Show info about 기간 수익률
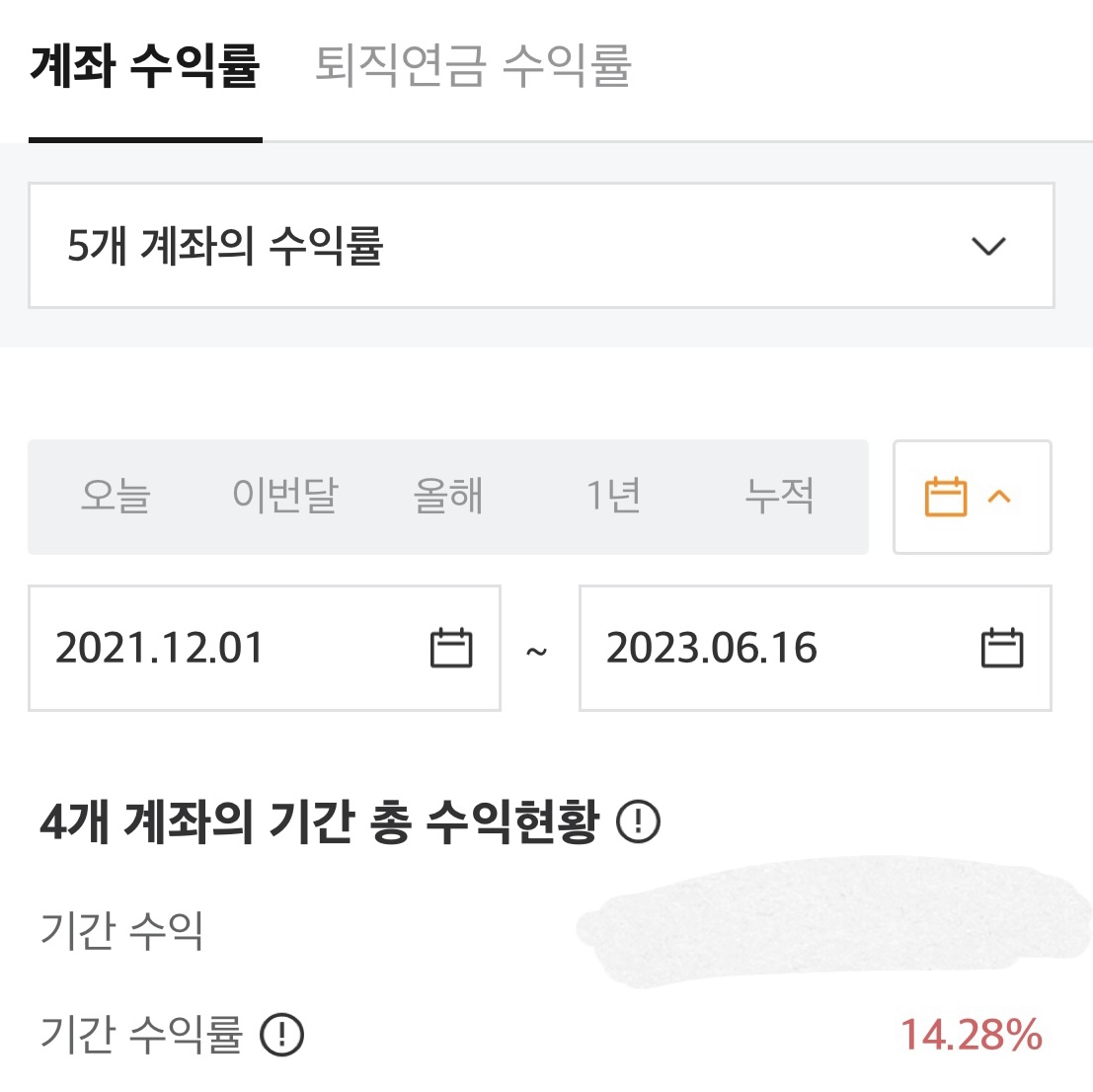The height and width of the screenshot is (1092, 1093). click(282, 1035)
